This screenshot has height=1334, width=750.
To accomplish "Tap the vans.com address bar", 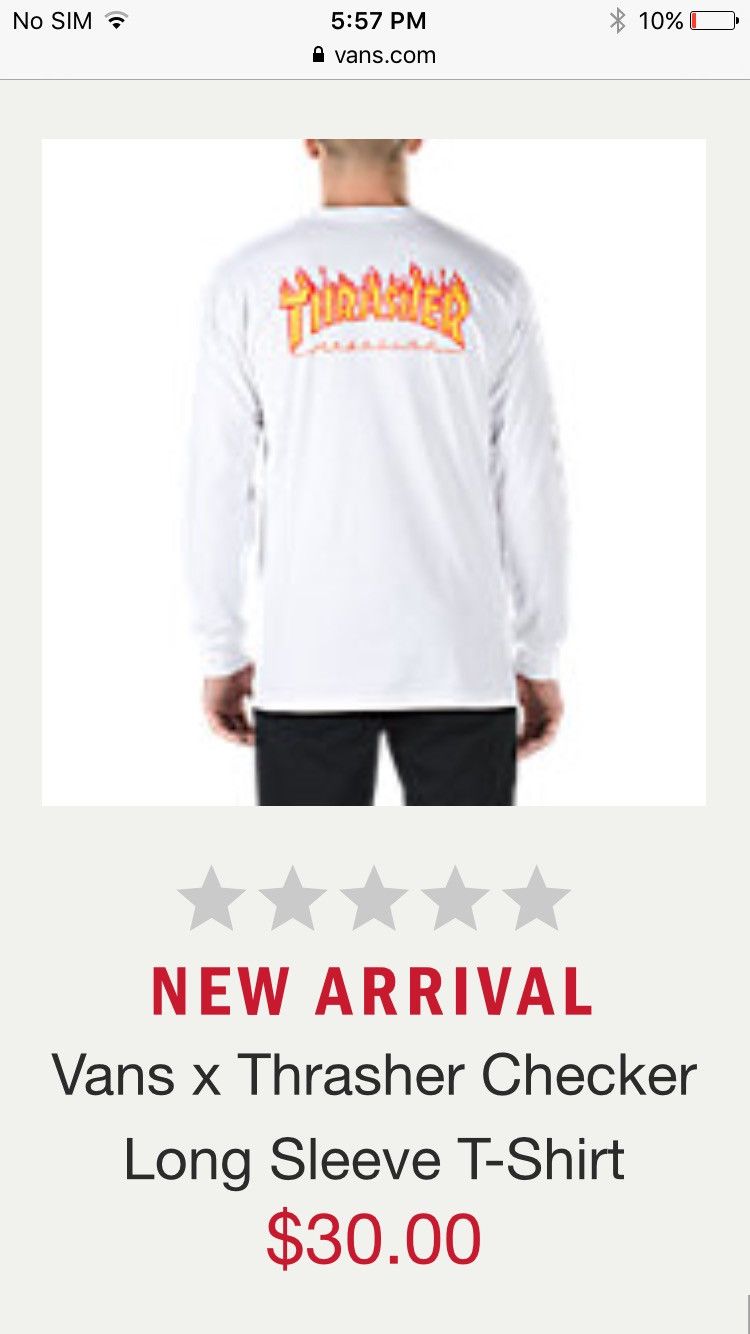I will point(374,55).
